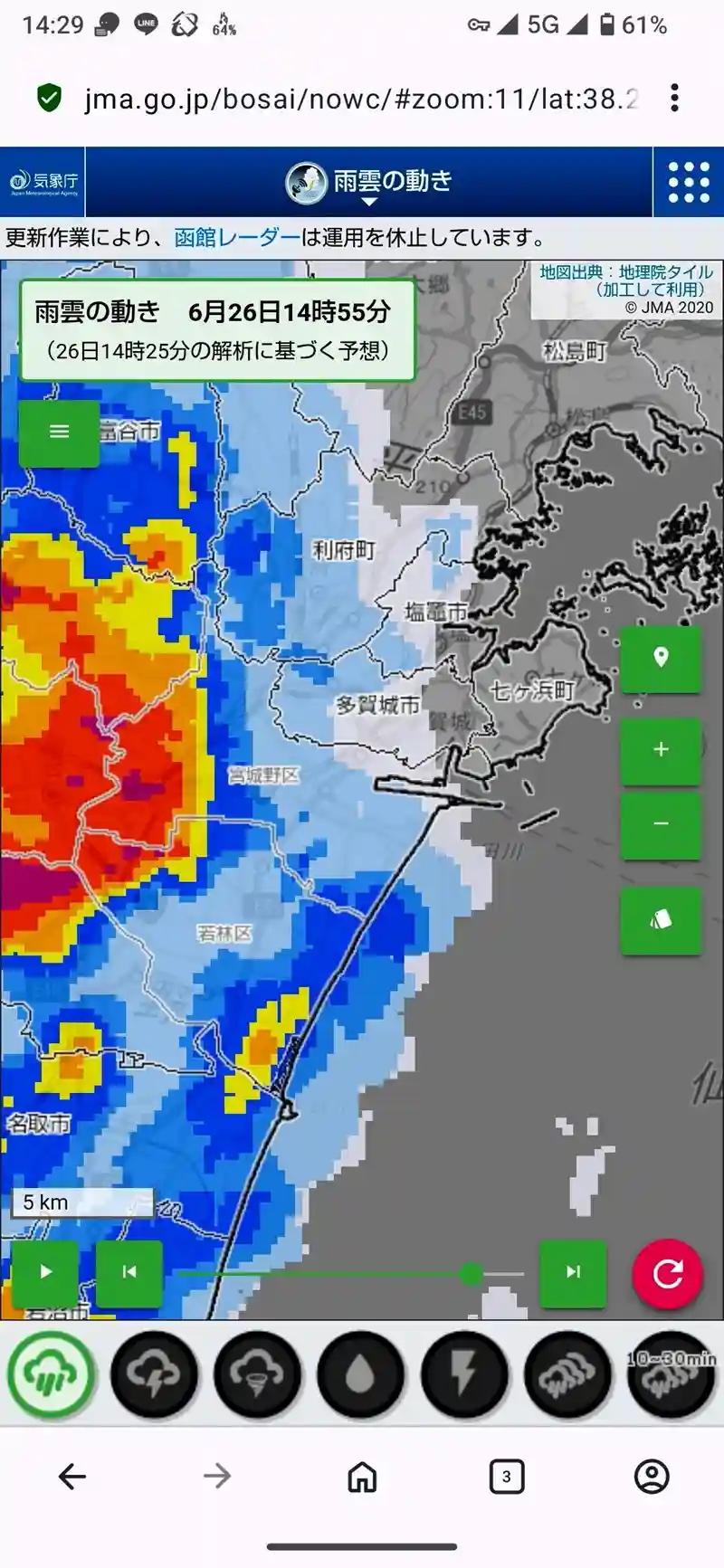Open the 函館レーダー link
This screenshot has height=1568, width=724.
click(x=236, y=238)
